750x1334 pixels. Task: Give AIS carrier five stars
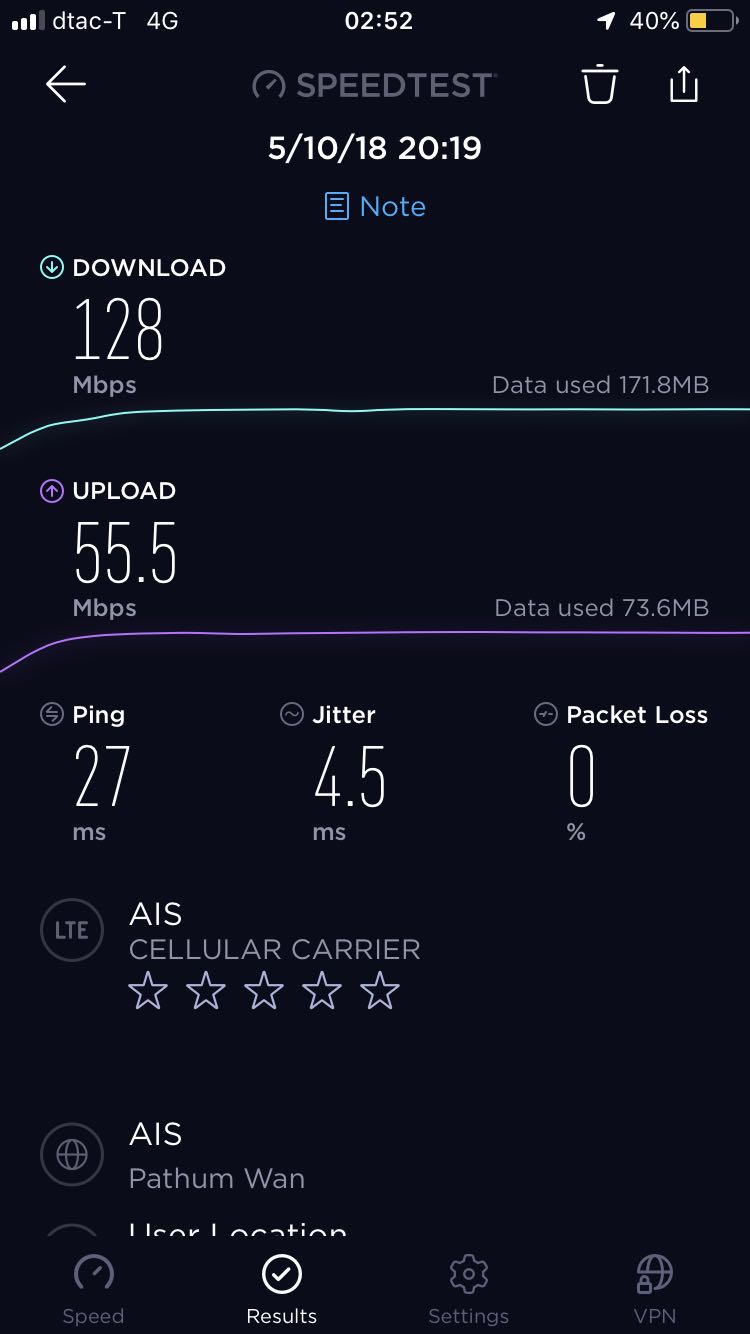(380, 992)
